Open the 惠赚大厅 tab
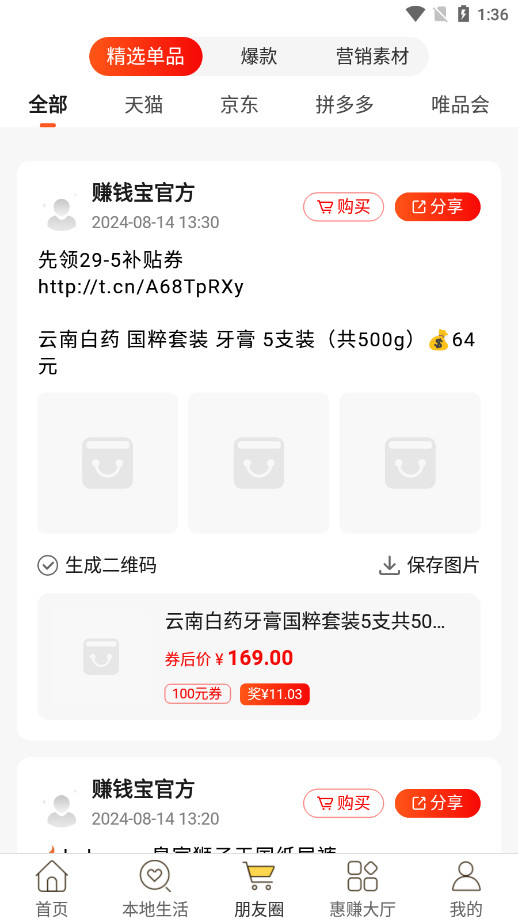518x922 pixels. tap(362, 888)
